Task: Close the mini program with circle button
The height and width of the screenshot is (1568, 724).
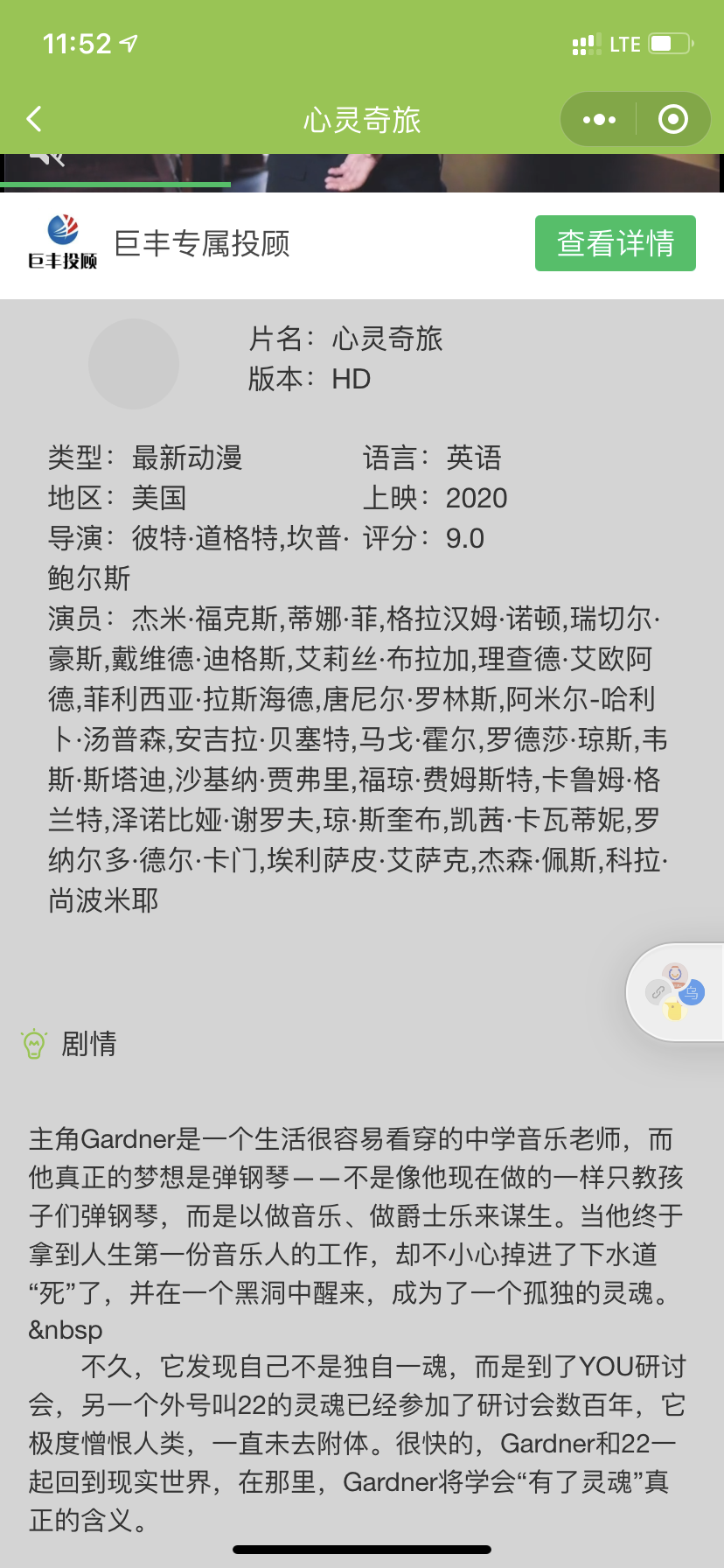Action: point(672,119)
